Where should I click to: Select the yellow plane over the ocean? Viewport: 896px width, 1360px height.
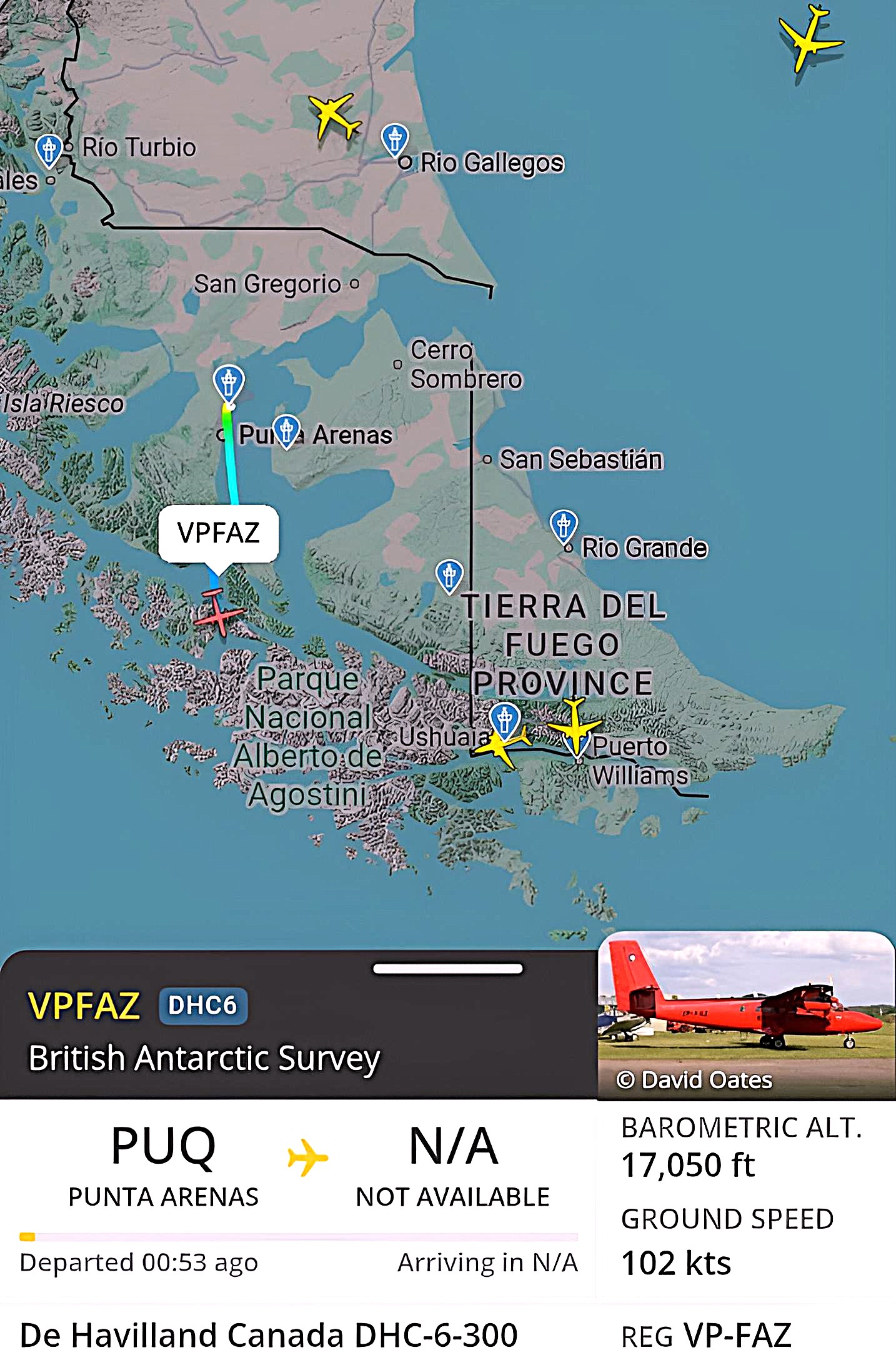click(809, 39)
